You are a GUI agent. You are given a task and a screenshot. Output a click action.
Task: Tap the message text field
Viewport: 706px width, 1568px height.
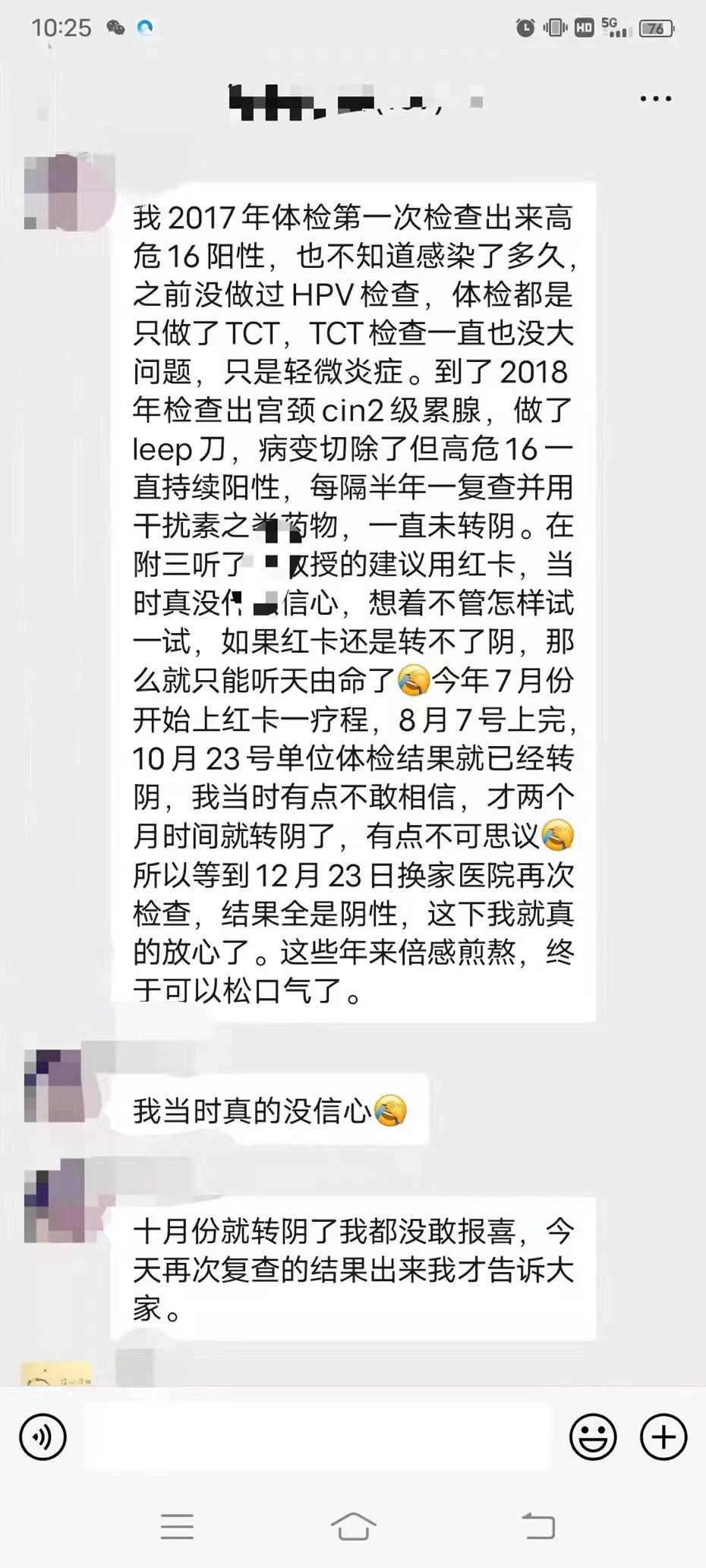click(x=317, y=1437)
